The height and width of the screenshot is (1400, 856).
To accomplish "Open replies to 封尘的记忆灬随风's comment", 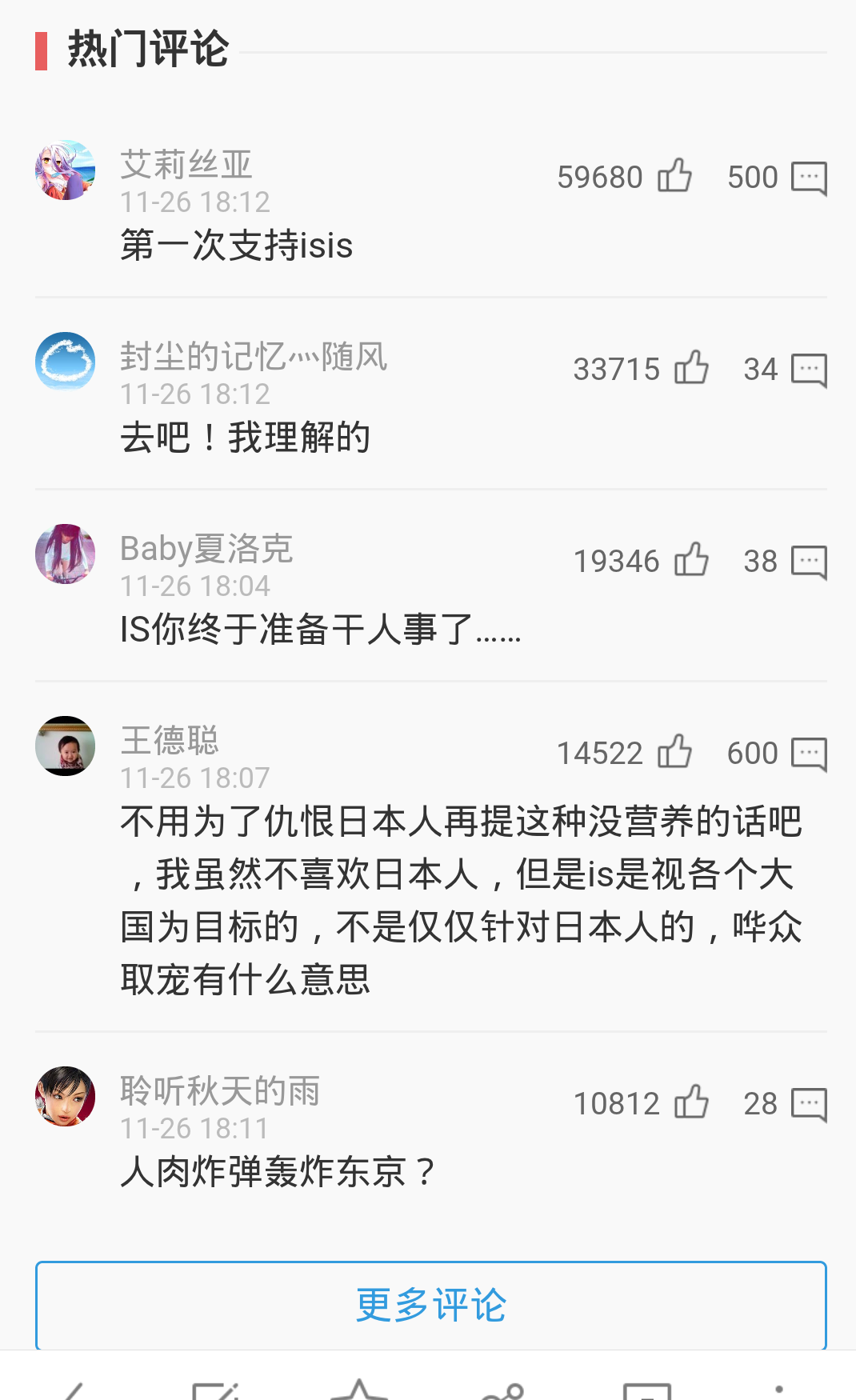I will point(809,370).
